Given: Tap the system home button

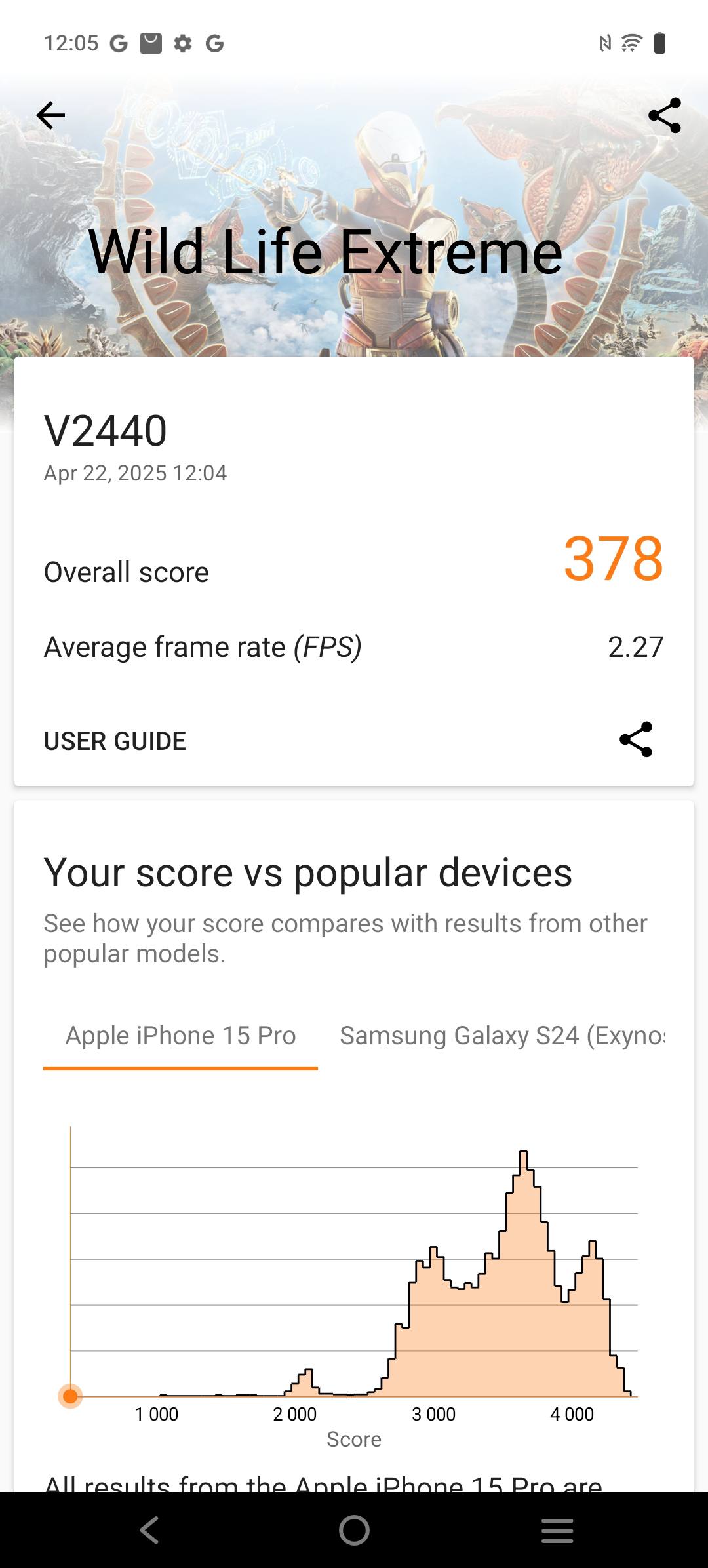Looking at the screenshot, I should (x=354, y=1531).
